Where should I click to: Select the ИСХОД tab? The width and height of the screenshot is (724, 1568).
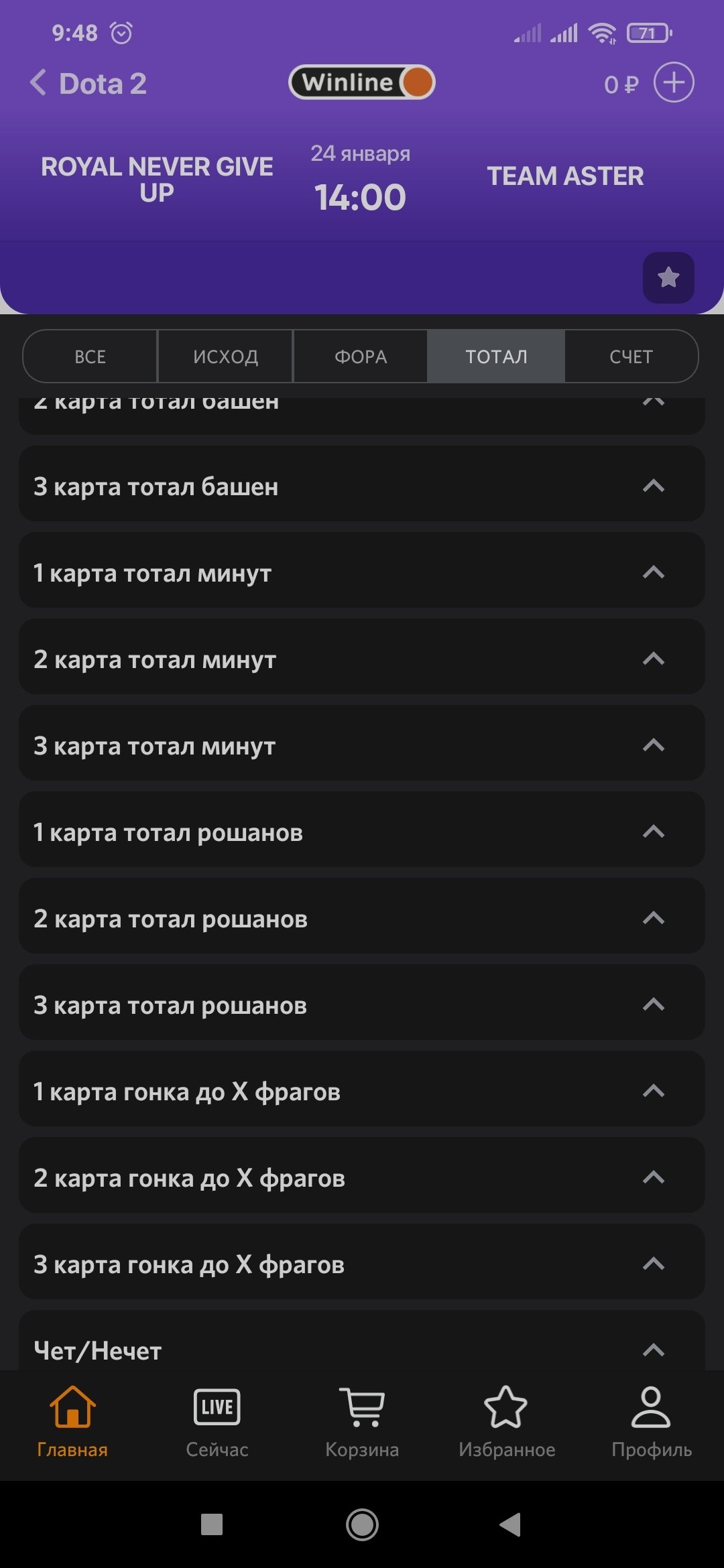click(225, 356)
